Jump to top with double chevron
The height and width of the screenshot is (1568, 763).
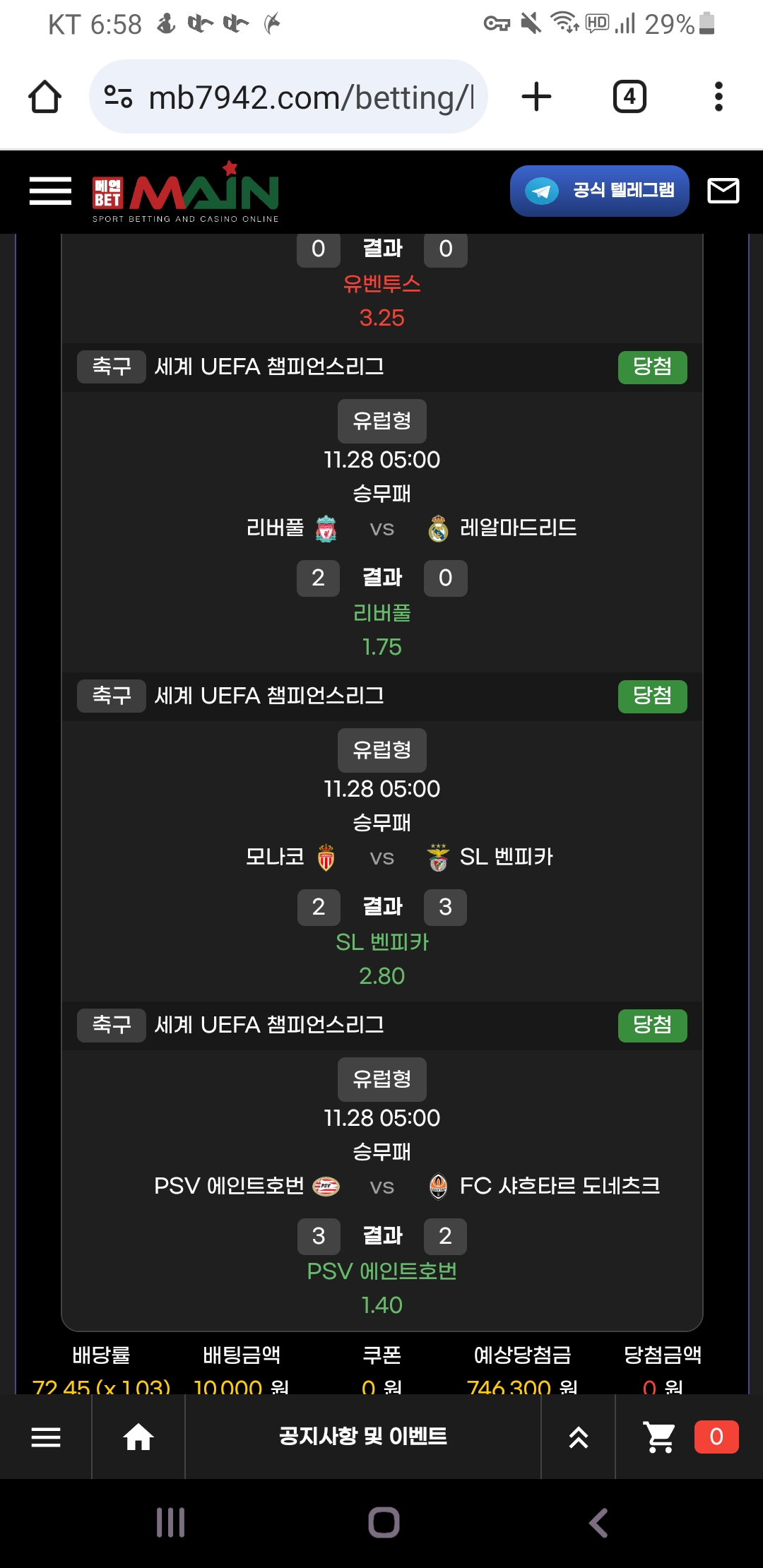(x=578, y=1437)
